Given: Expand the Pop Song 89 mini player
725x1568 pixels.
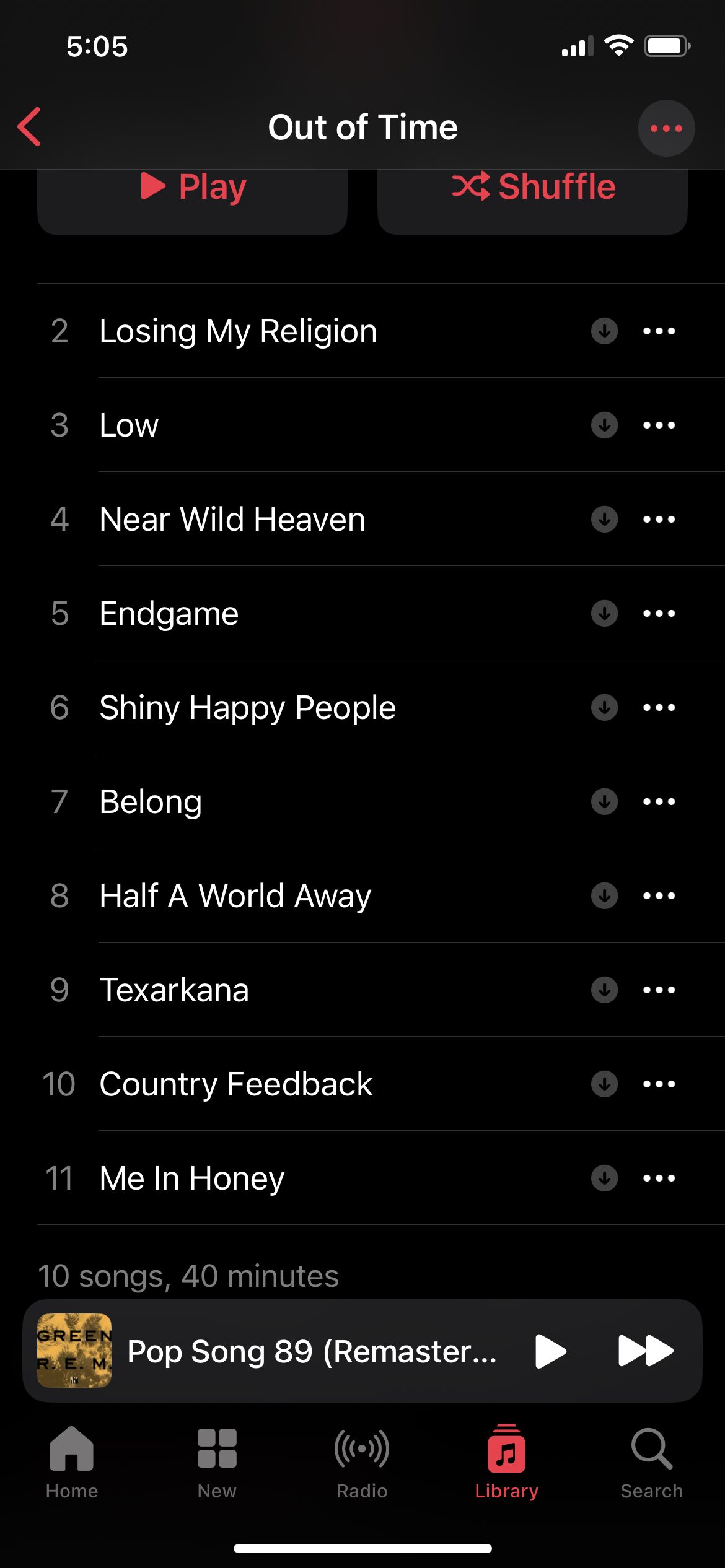Looking at the screenshot, I should click(x=310, y=1351).
